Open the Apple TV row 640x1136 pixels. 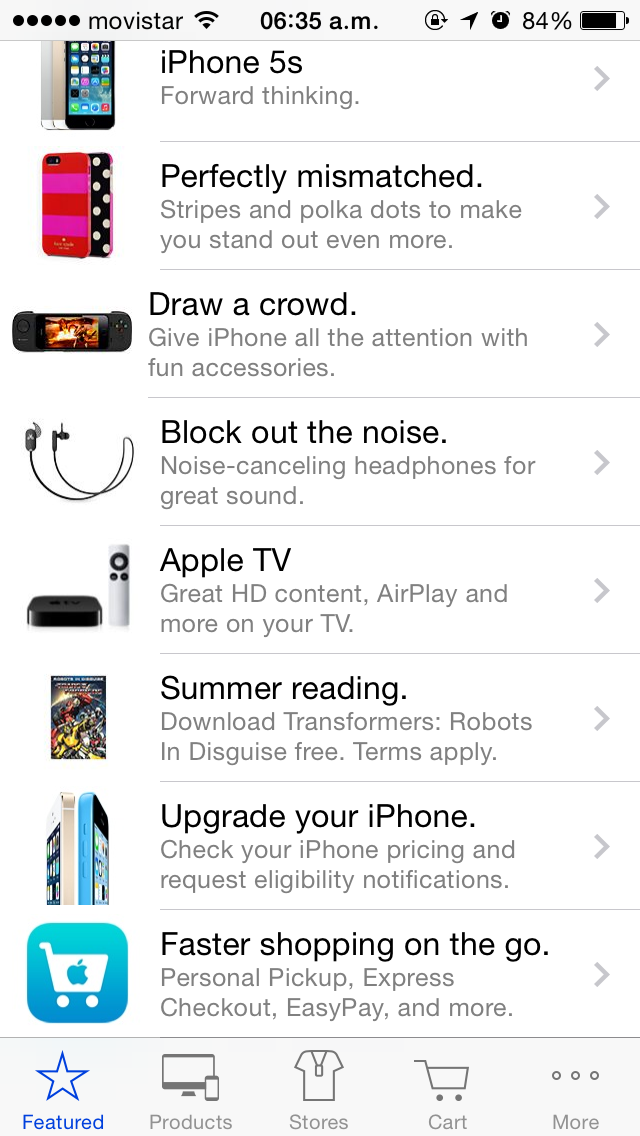[320, 590]
